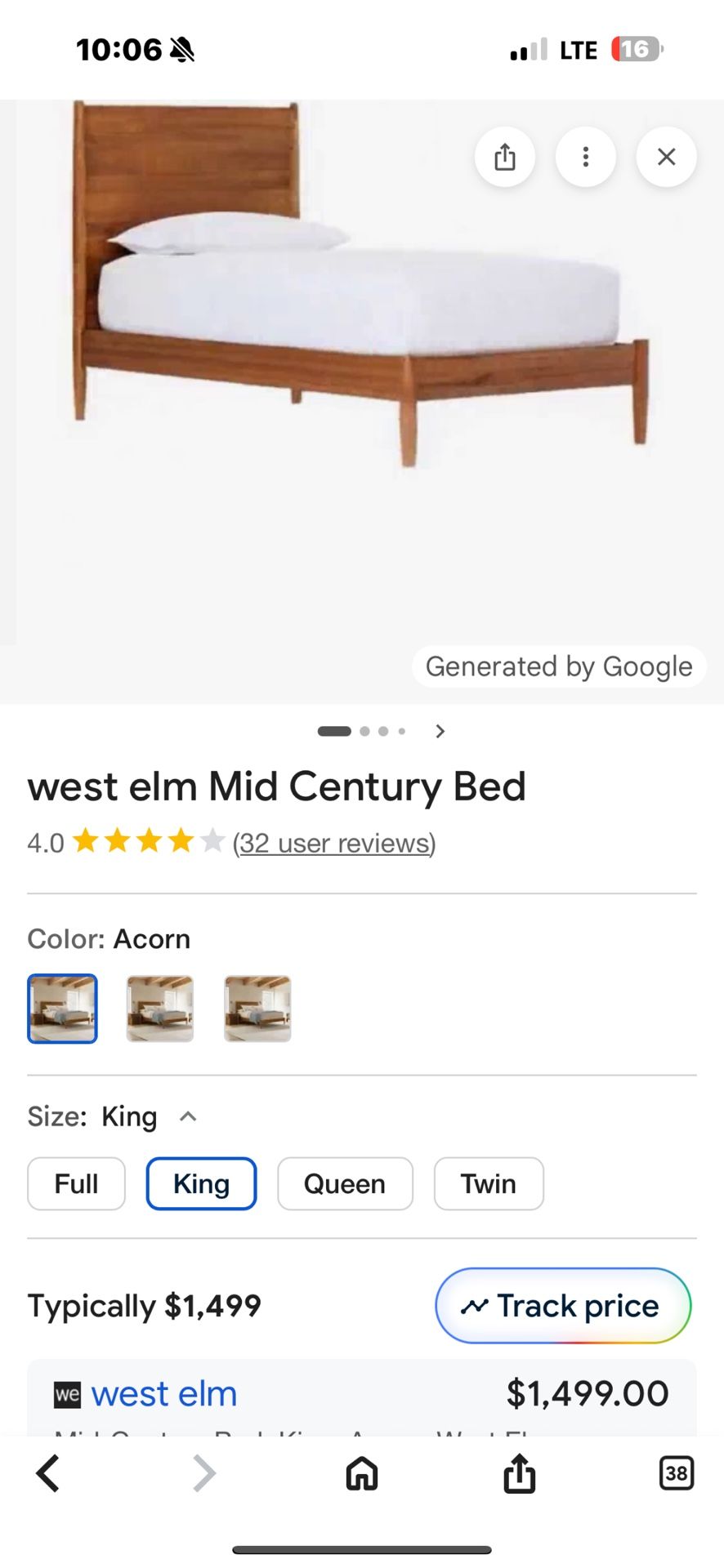Image resolution: width=724 pixels, height=1568 pixels.
Task: Collapse the Size section chevron
Action: tap(189, 1116)
